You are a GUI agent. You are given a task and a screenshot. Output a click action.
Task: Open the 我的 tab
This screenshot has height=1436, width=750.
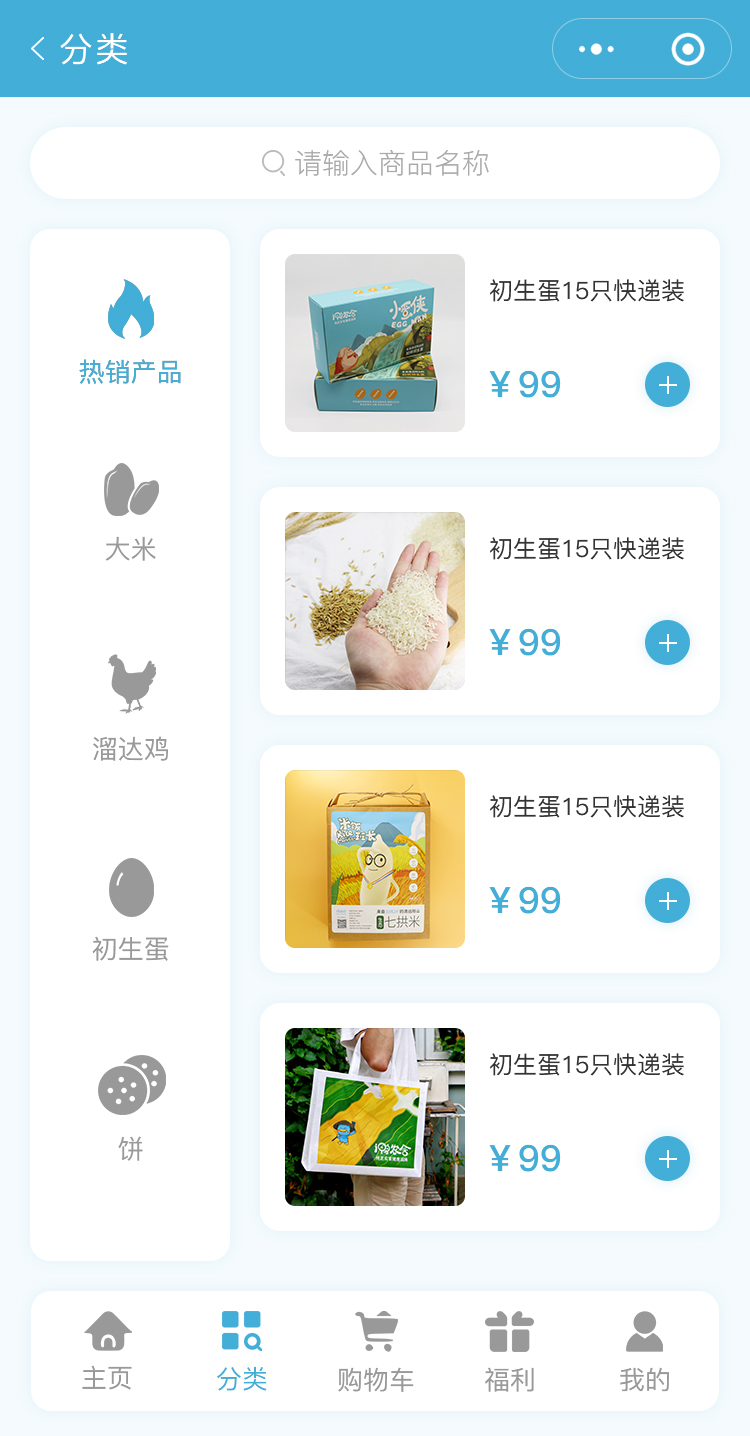click(644, 1351)
